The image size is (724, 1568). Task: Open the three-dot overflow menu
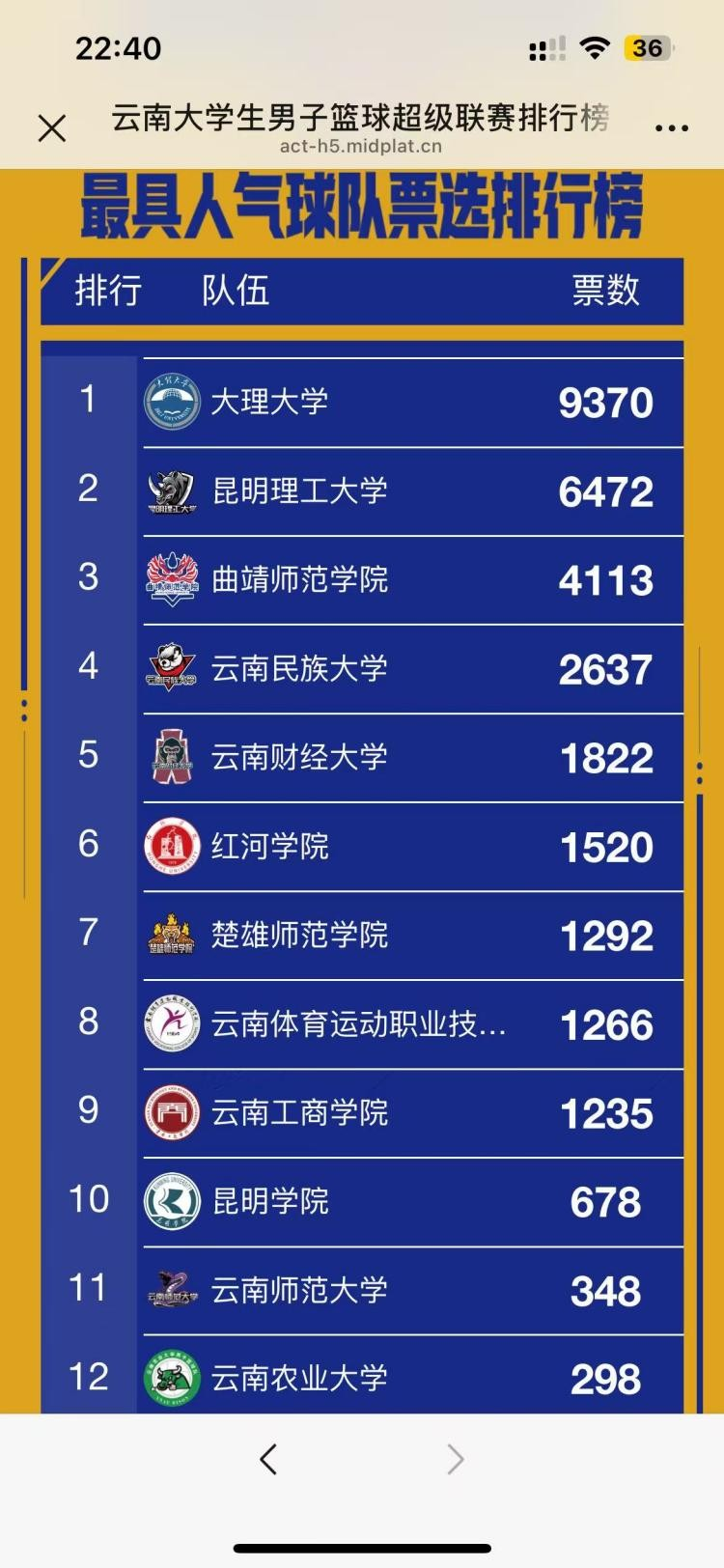pos(672,127)
